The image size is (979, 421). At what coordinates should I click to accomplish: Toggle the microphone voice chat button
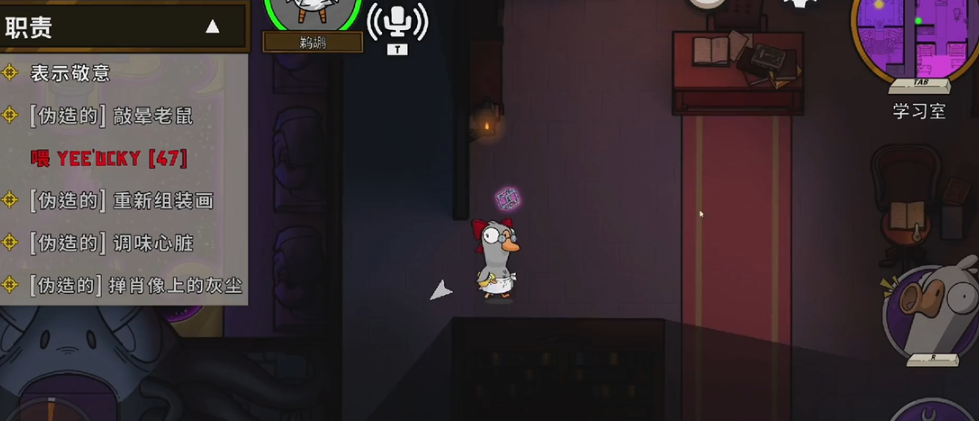tap(397, 22)
